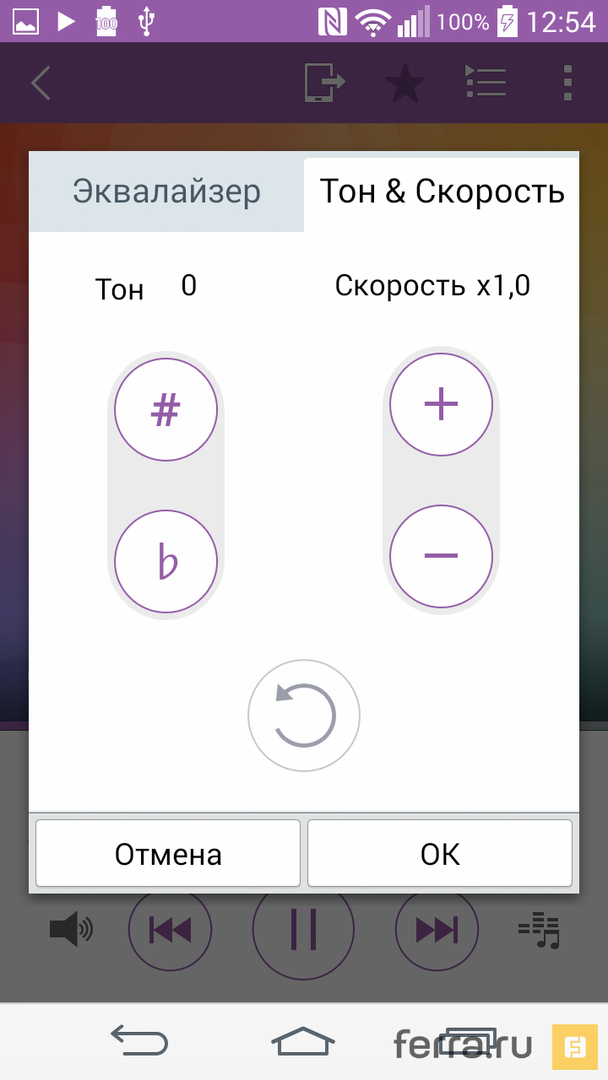The image size is (608, 1080).
Task: Open the overflow menu
Action: point(567,83)
